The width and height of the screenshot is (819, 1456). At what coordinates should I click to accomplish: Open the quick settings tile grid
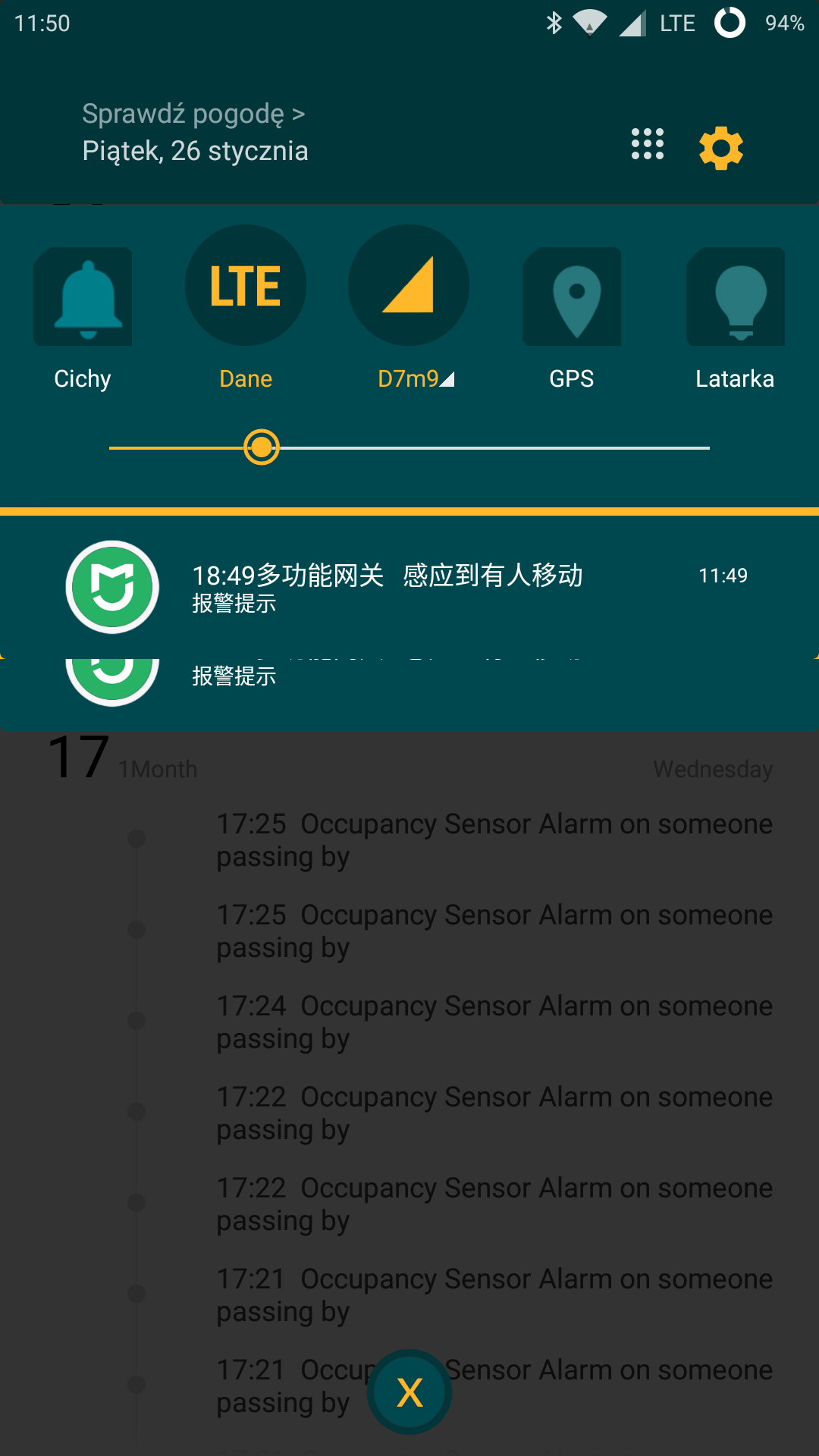tap(647, 144)
